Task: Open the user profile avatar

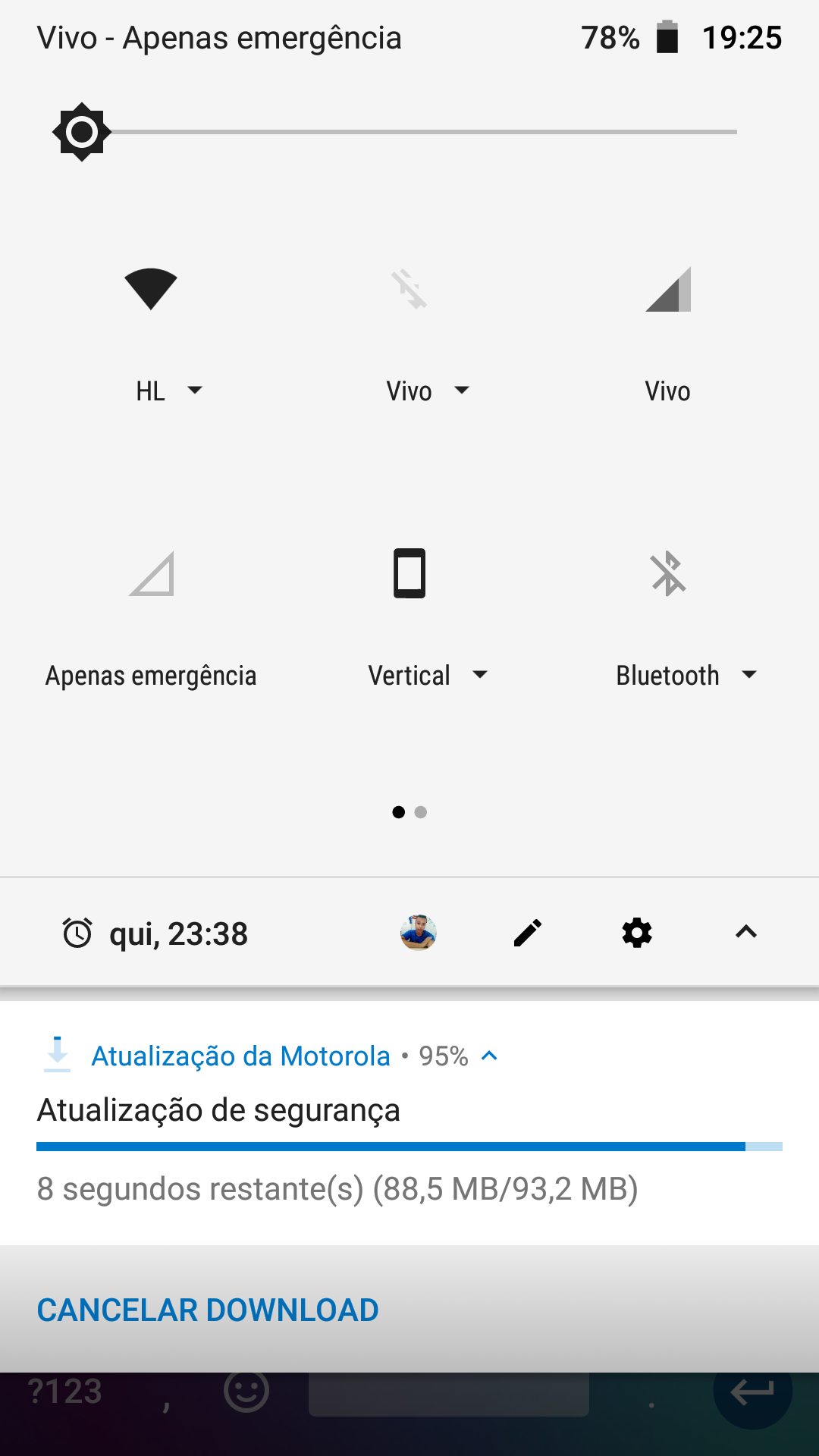Action: pos(419,933)
